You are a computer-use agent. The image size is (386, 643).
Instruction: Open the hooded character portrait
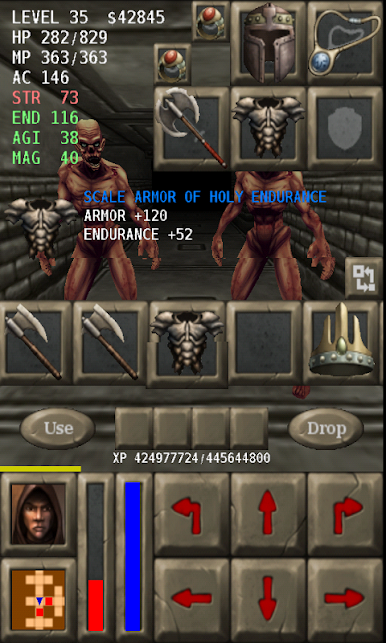coord(38,514)
